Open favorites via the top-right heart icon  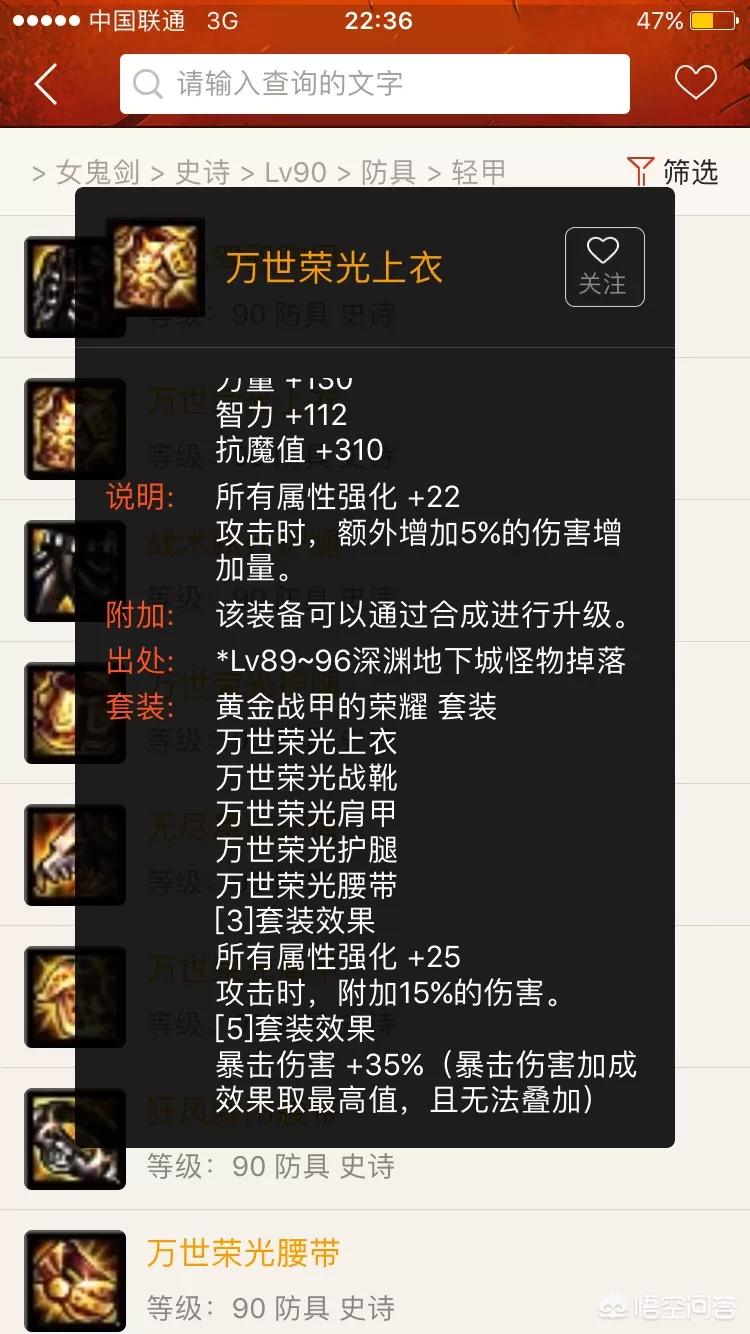(695, 83)
